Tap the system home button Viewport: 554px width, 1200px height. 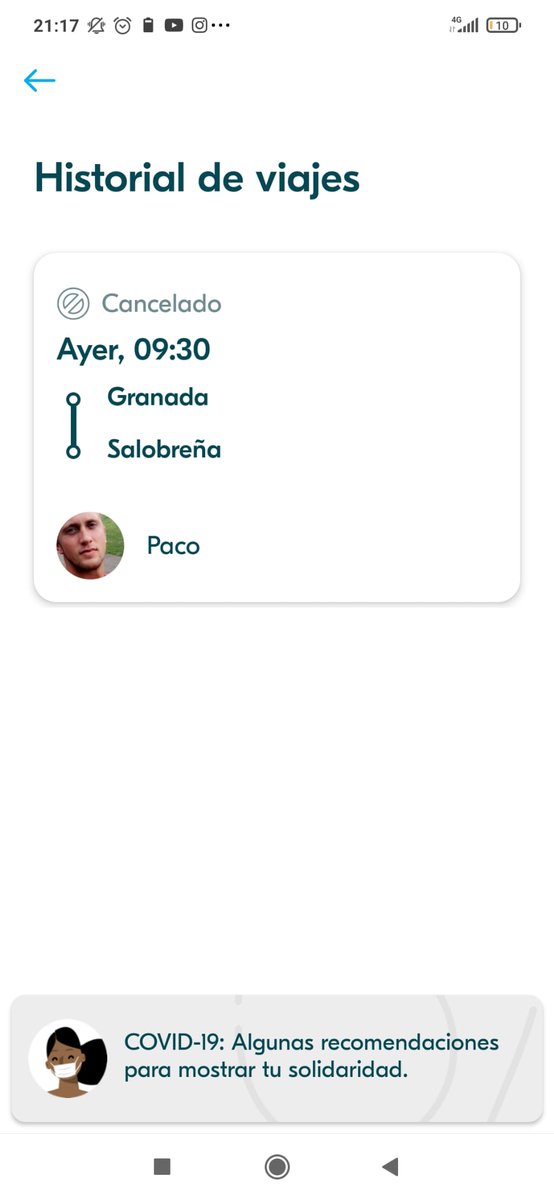(277, 1166)
